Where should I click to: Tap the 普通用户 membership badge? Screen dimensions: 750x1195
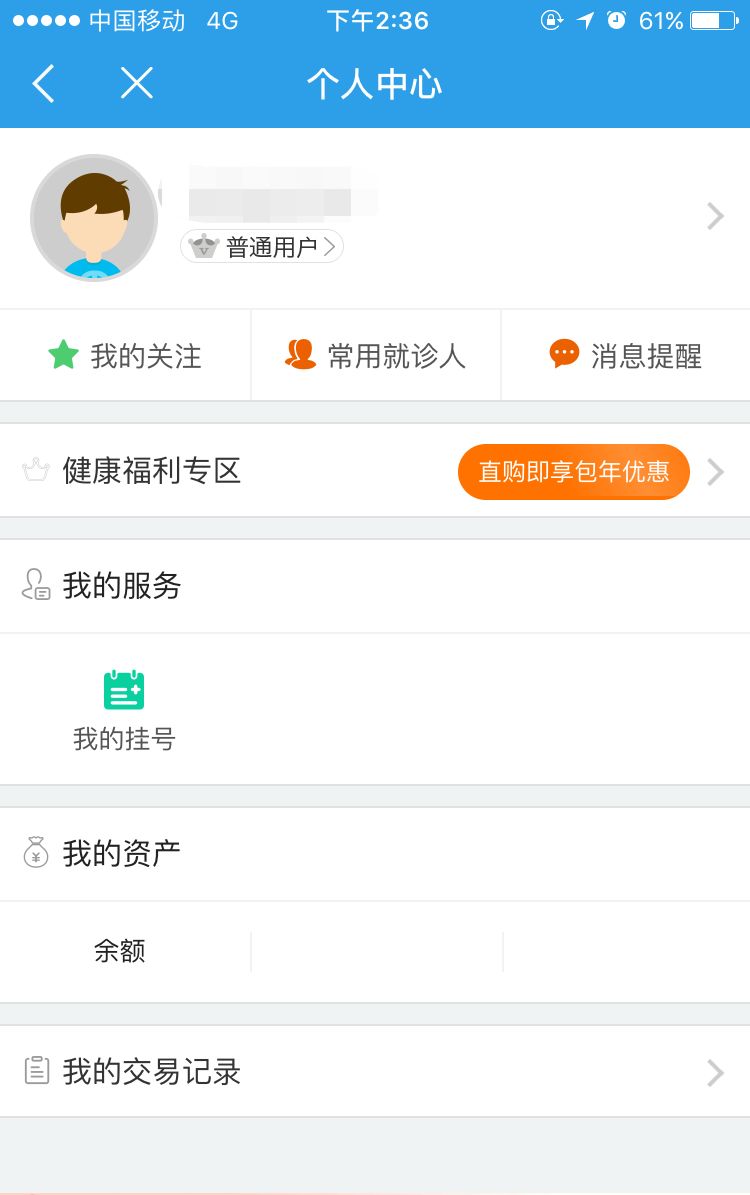(262, 247)
